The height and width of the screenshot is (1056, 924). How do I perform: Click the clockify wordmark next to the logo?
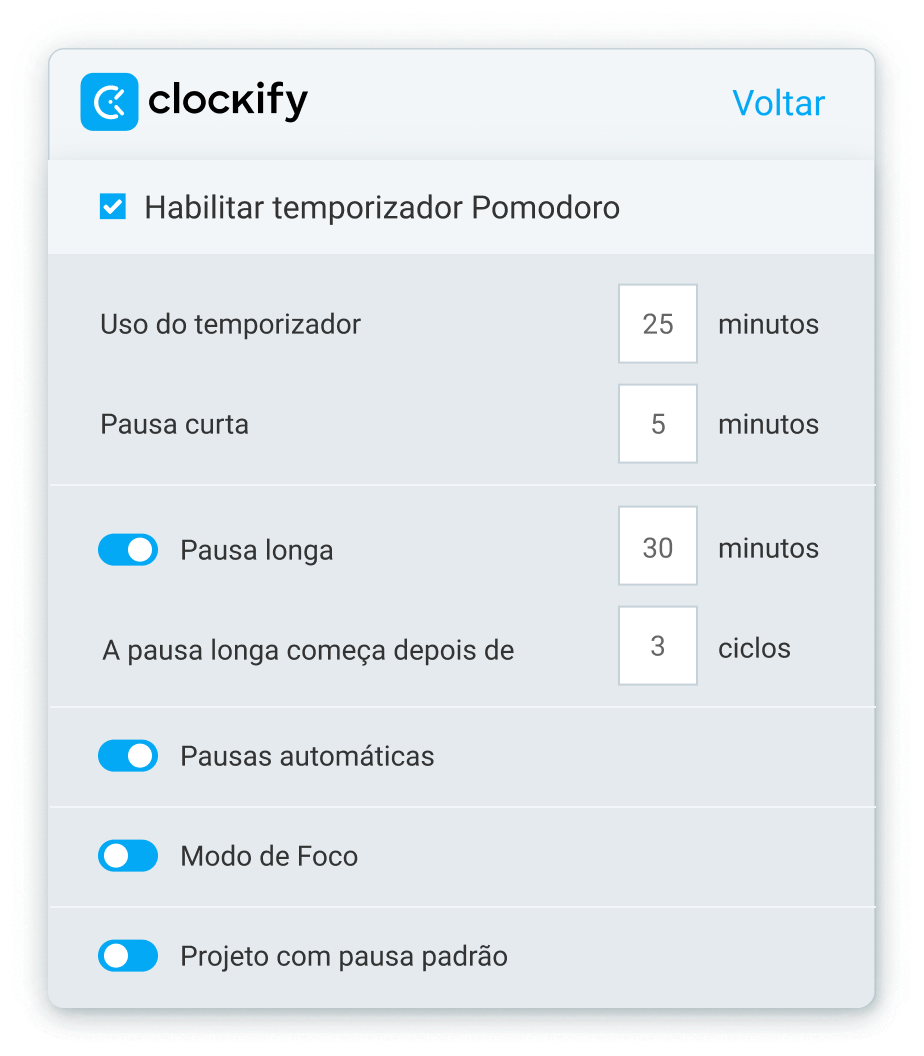[x=225, y=101]
